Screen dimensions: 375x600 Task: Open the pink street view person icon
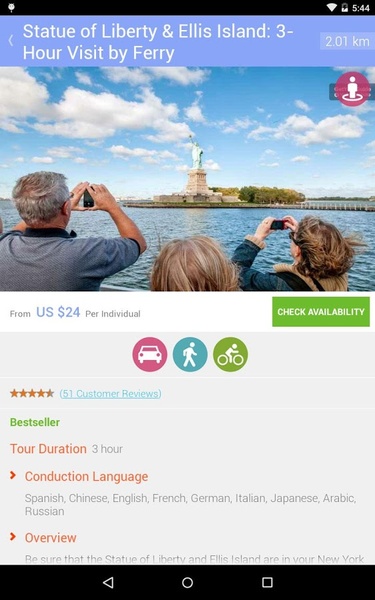[x=352, y=89]
